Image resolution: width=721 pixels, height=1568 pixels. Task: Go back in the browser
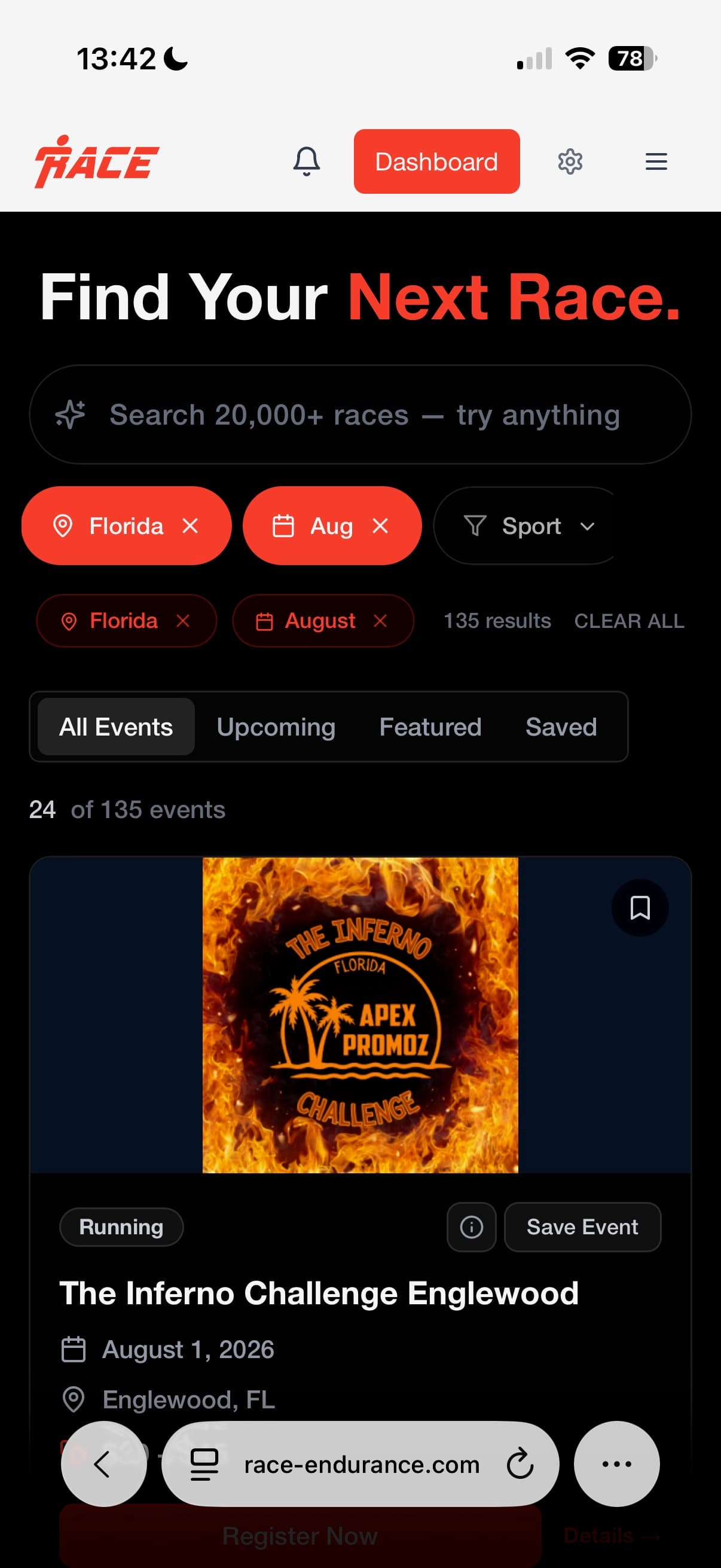[x=103, y=1464]
